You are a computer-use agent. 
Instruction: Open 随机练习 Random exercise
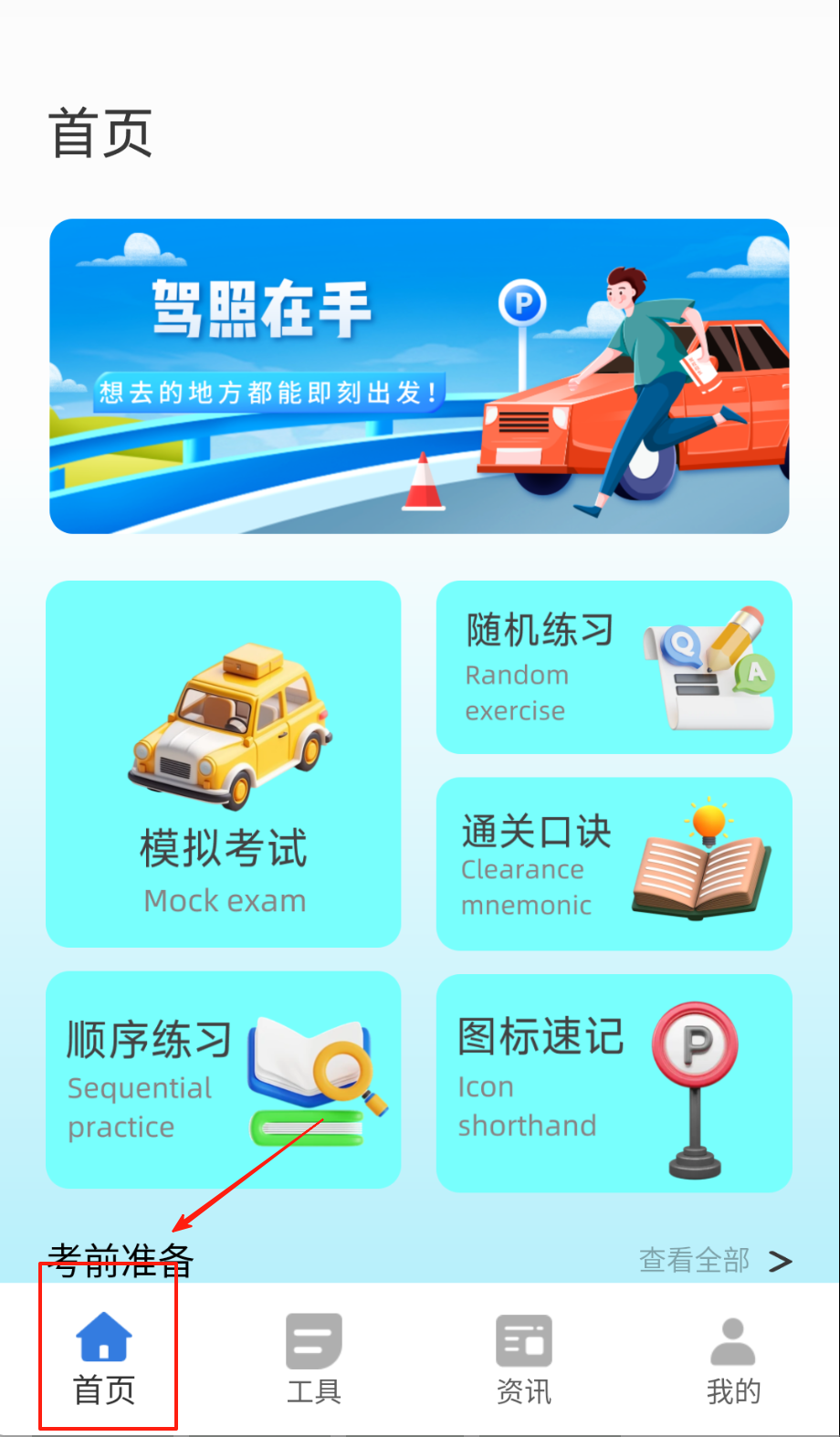[614, 667]
